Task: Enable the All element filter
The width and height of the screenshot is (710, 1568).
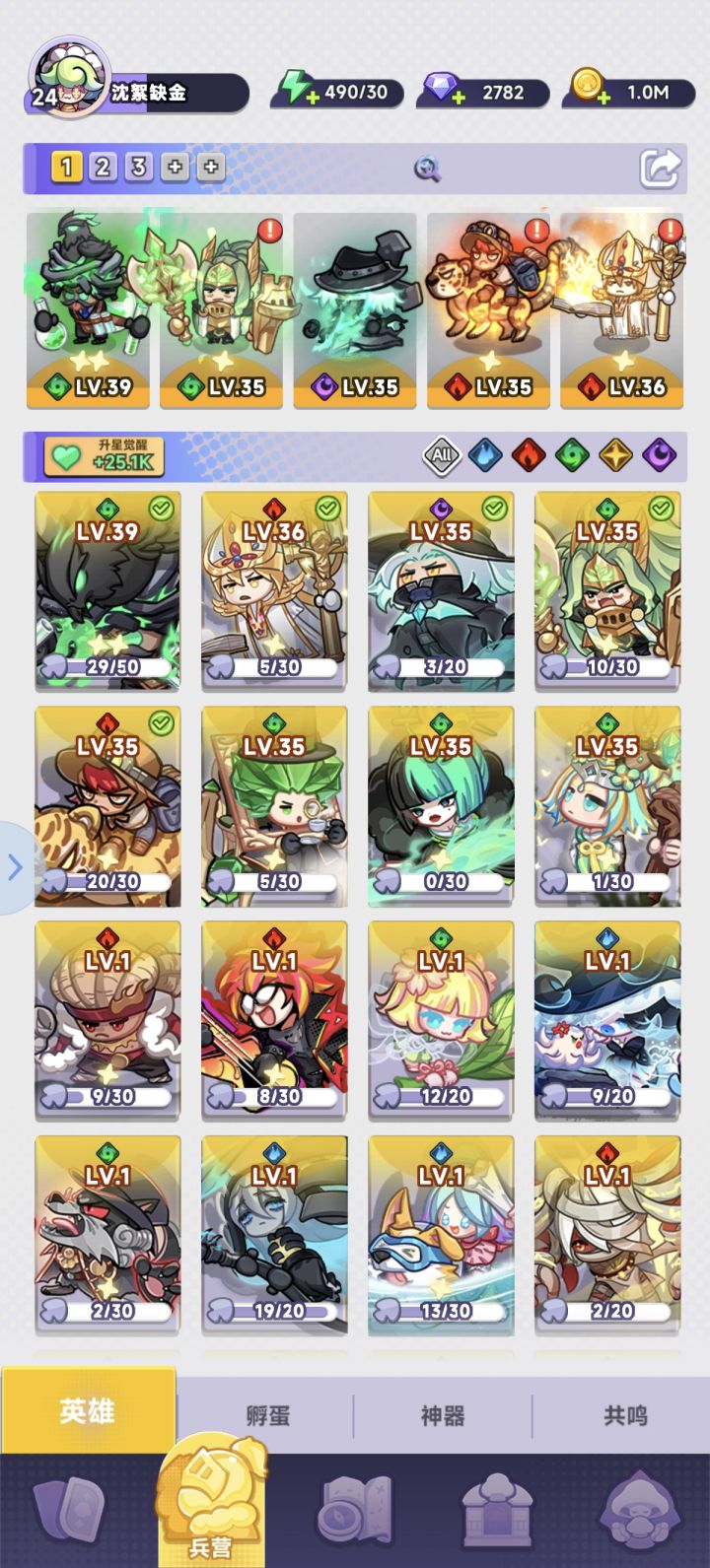Action: 441,455
